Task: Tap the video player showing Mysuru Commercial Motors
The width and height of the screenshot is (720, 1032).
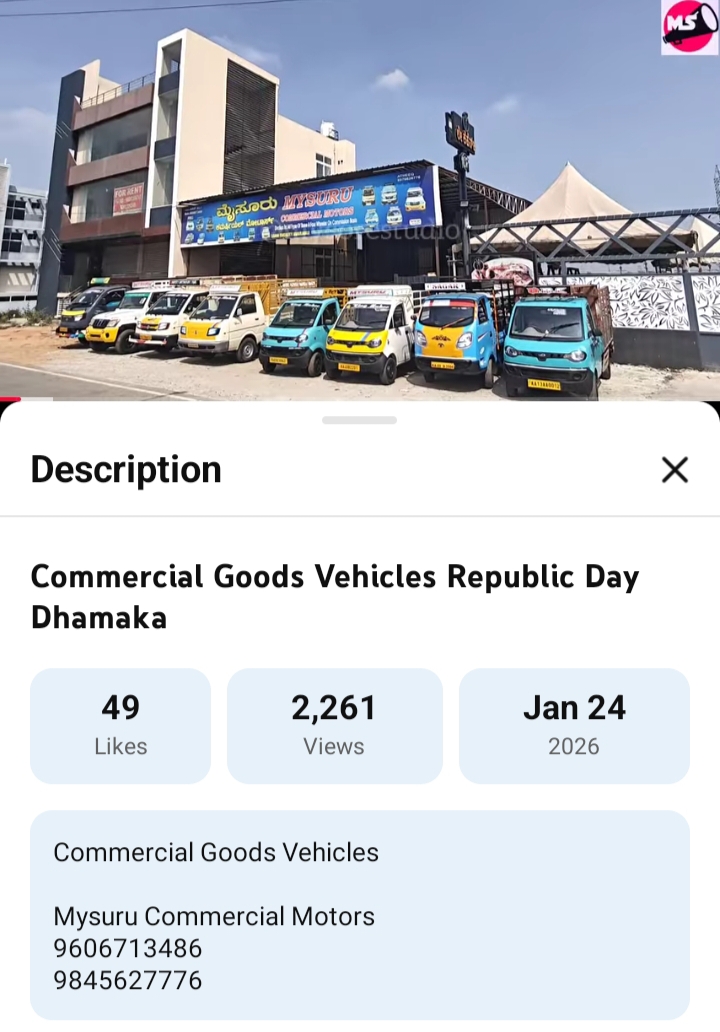Action: pyautogui.click(x=360, y=200)
